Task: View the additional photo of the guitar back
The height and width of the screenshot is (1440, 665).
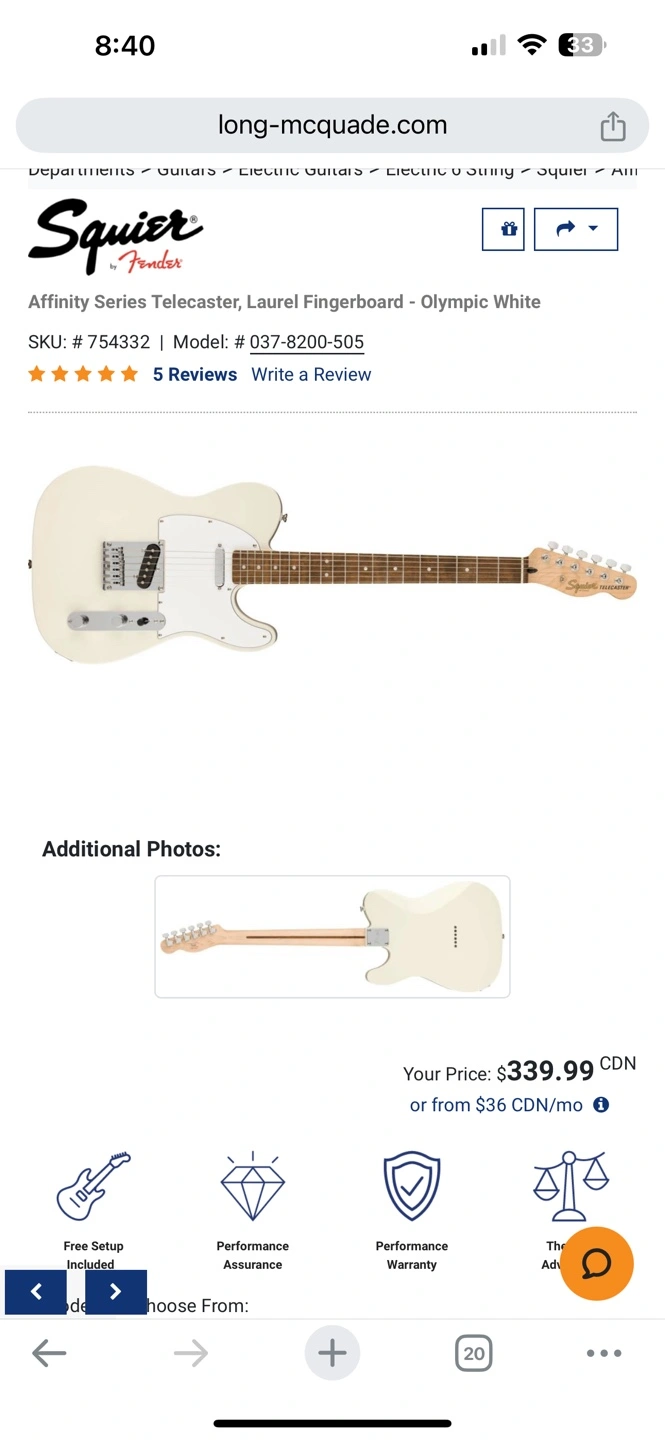Action: click(332, 937)
